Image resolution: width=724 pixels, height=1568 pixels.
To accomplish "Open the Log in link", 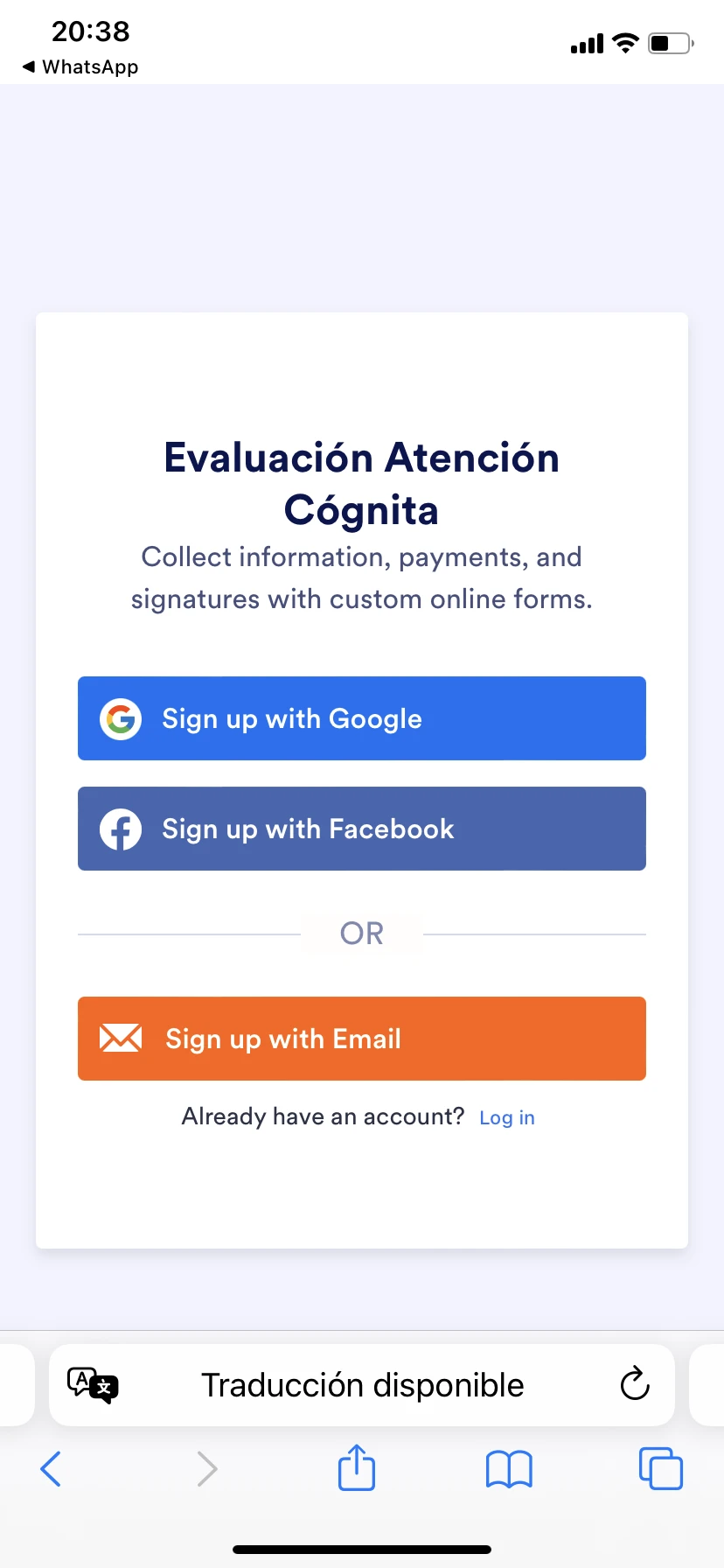I will (x=506, y=1117).
